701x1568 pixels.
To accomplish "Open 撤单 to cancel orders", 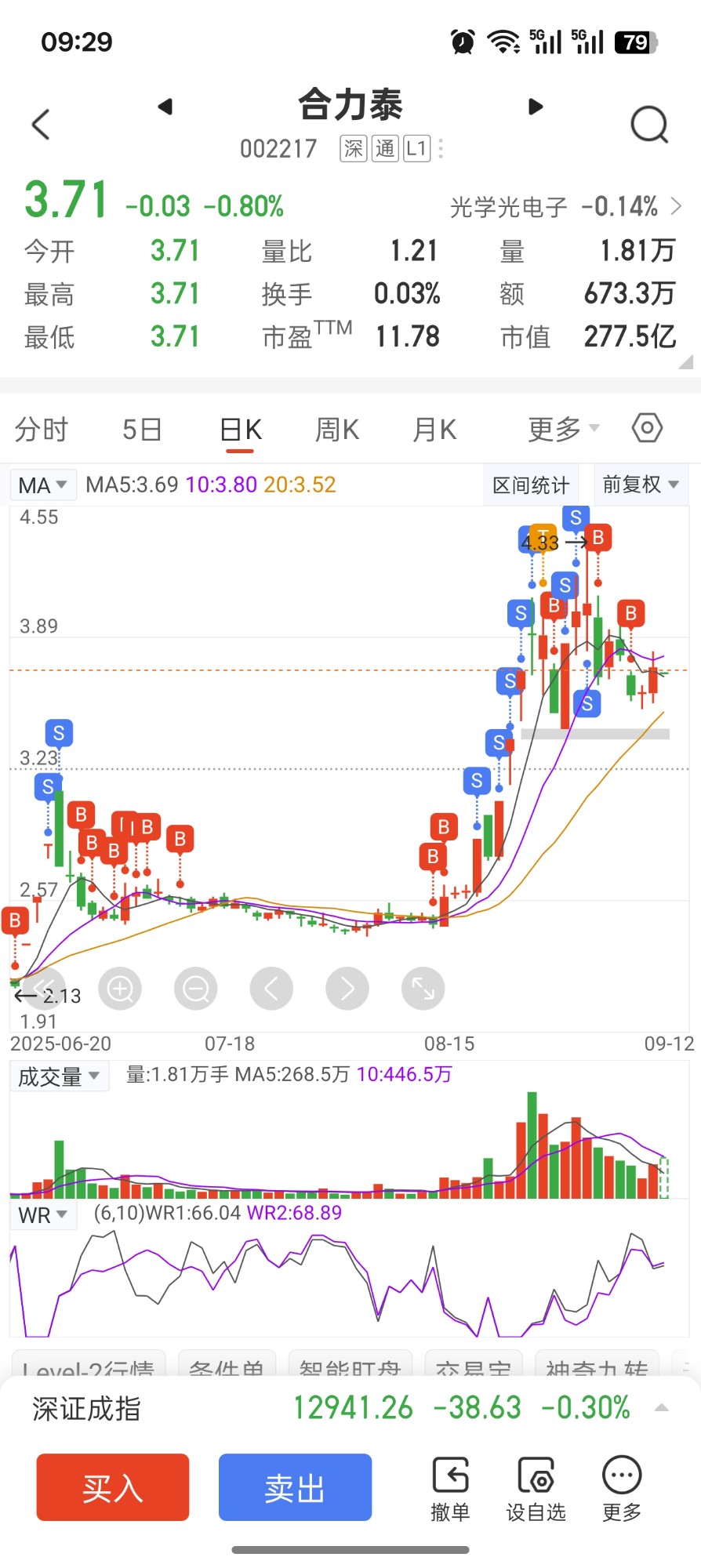I will click(x=450, y=1489).
